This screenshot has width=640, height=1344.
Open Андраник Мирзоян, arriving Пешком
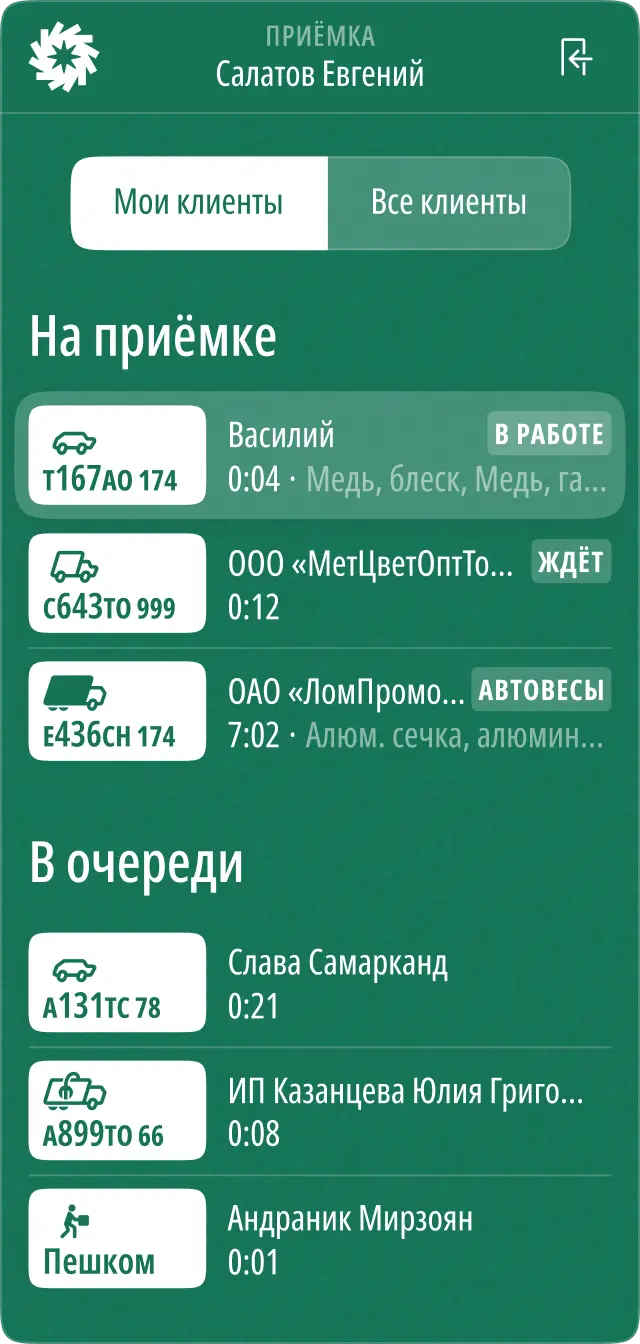pyautogui.click(x=320, y=1239)
